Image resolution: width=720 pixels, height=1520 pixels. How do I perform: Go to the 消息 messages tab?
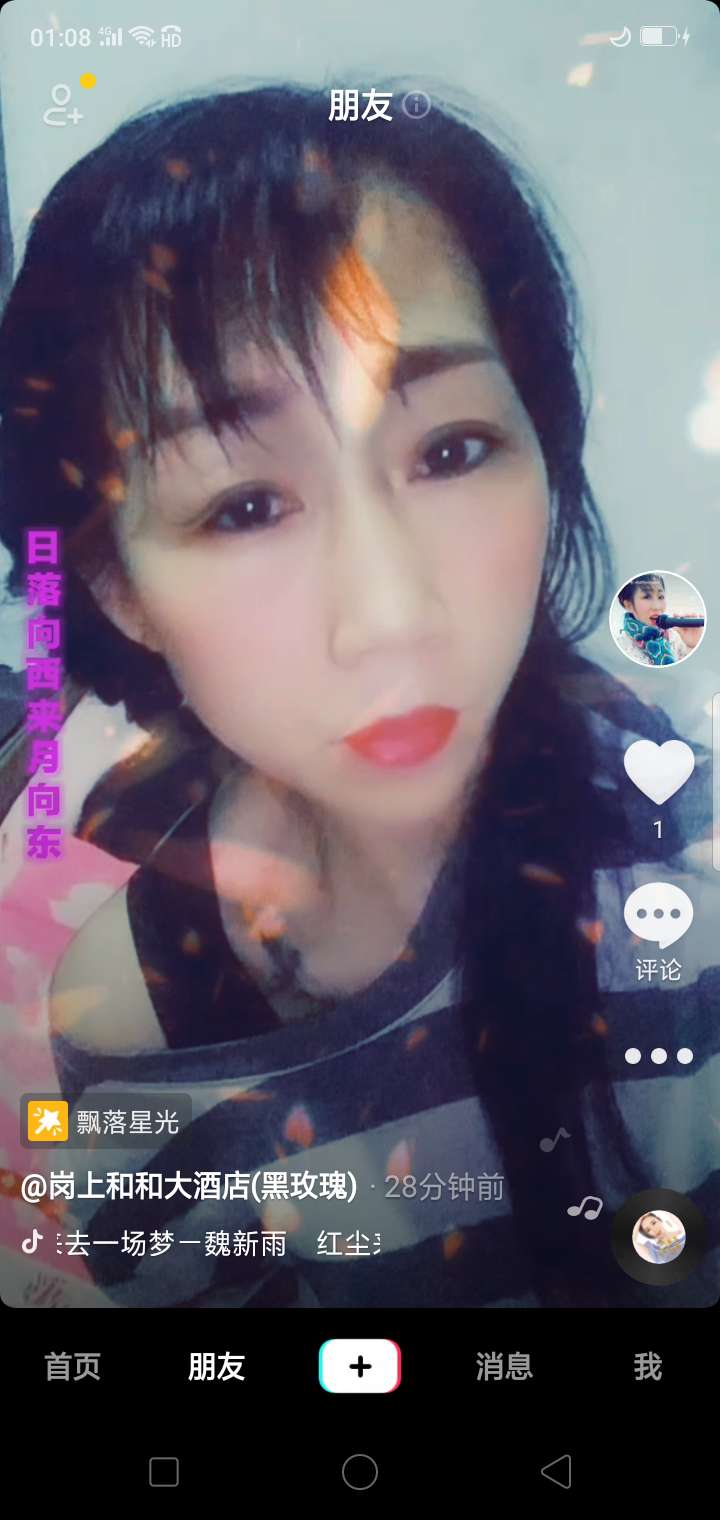coord(504,1367)
